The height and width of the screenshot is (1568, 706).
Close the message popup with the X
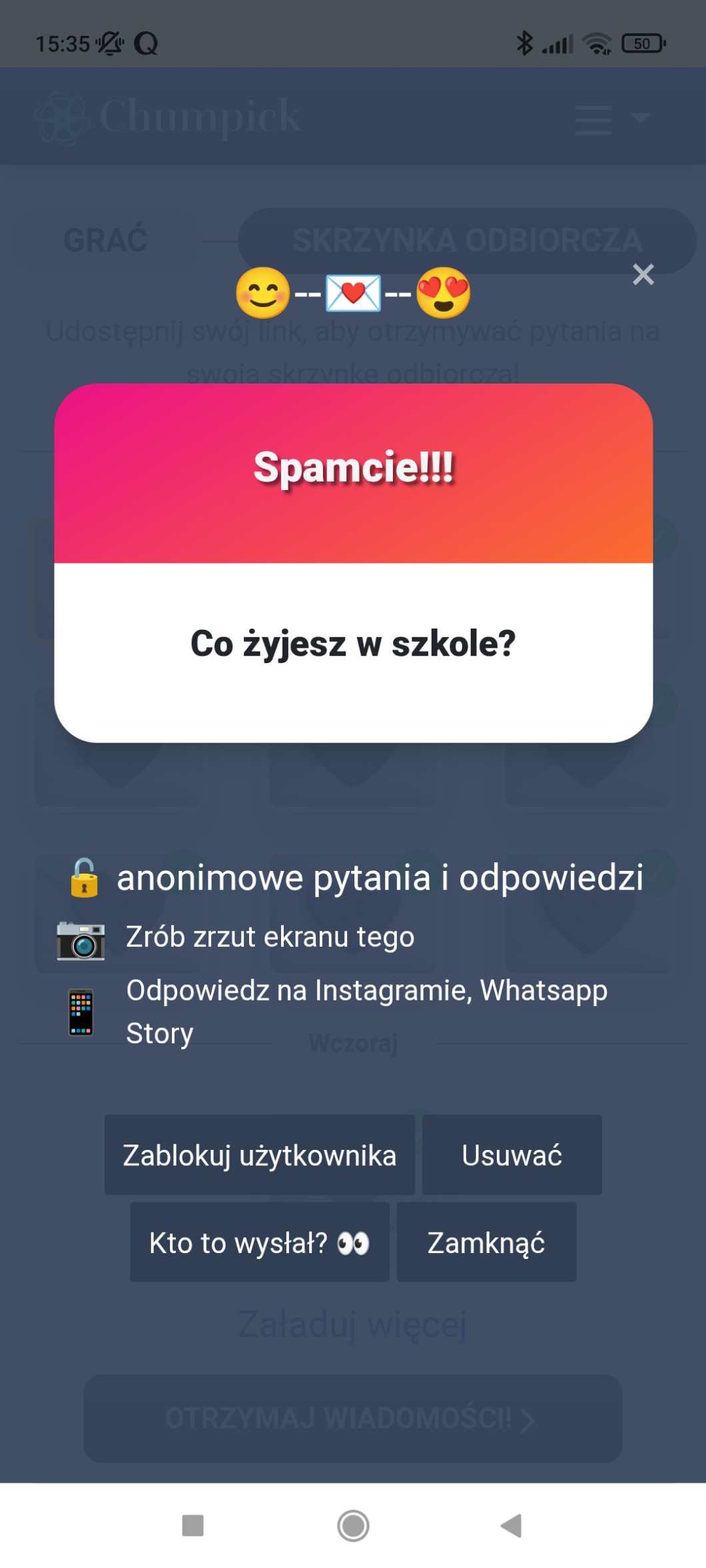point(643,274)
